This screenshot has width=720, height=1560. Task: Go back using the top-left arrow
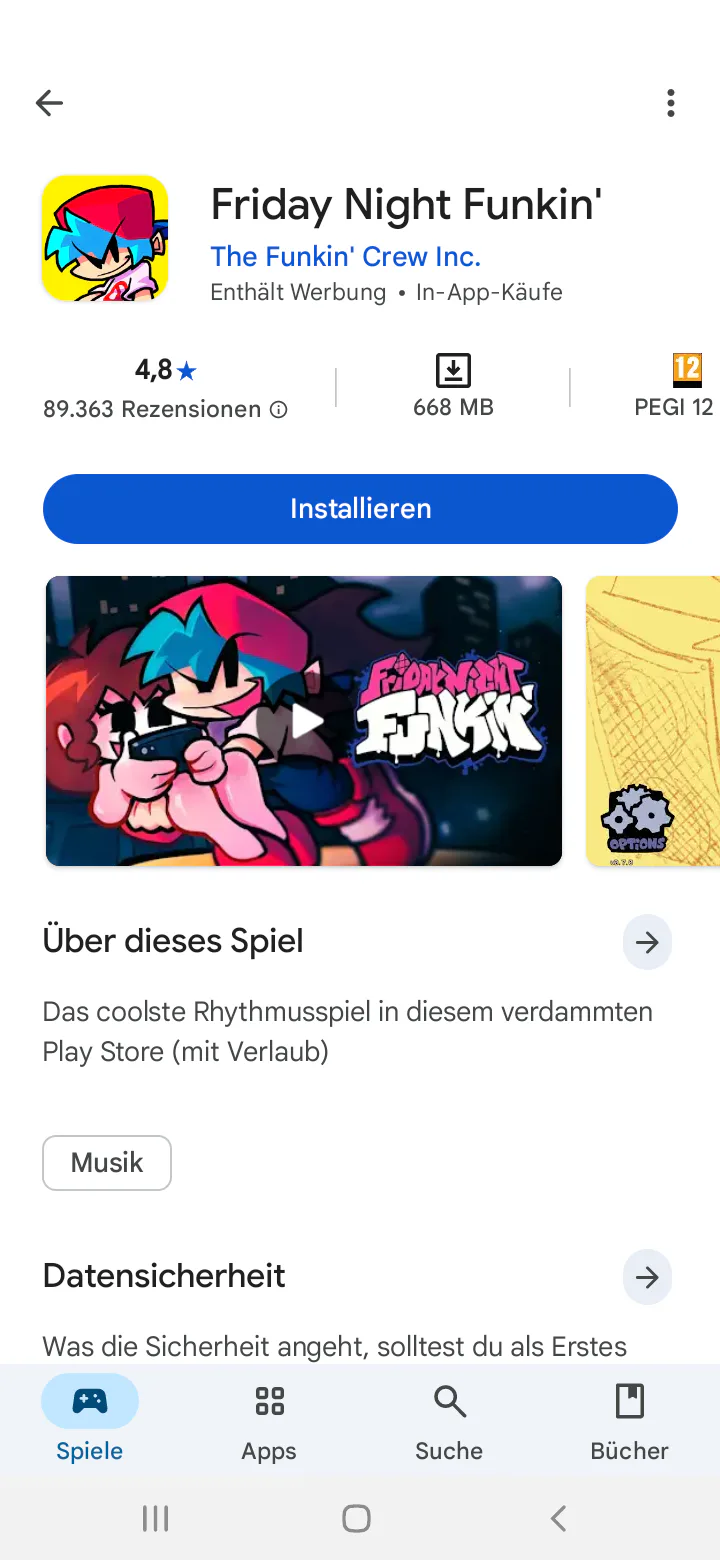coord(49,102)
